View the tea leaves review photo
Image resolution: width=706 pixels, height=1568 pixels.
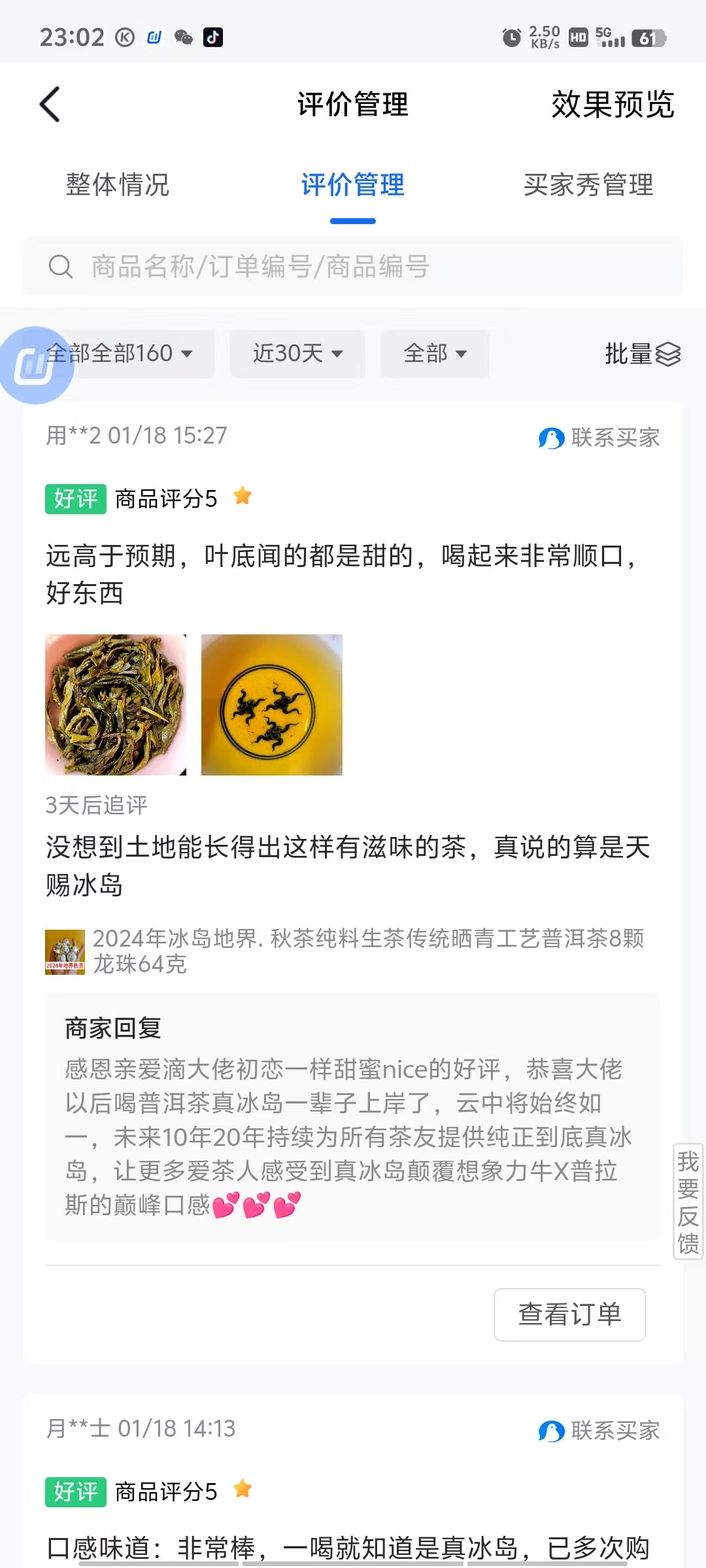[x=116, y=706]
